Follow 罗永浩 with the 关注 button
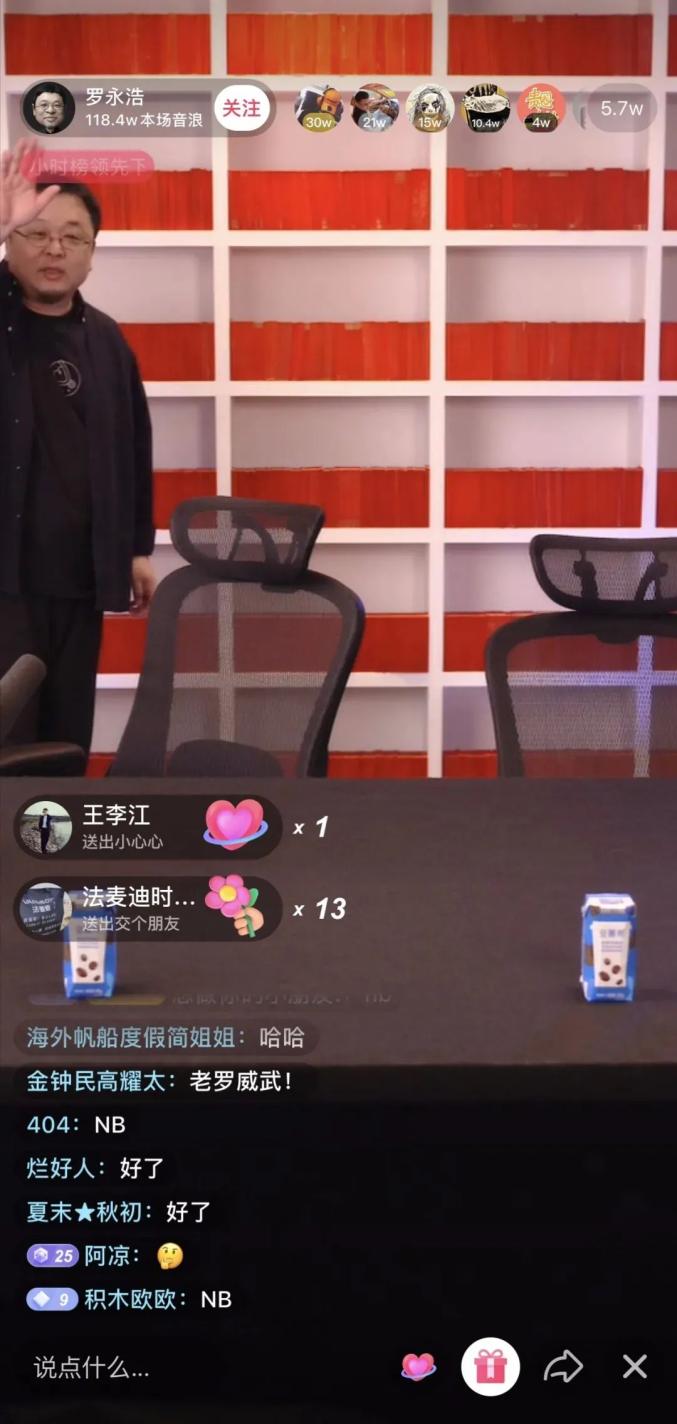The image size is (677, 1424). click(241, 108)
